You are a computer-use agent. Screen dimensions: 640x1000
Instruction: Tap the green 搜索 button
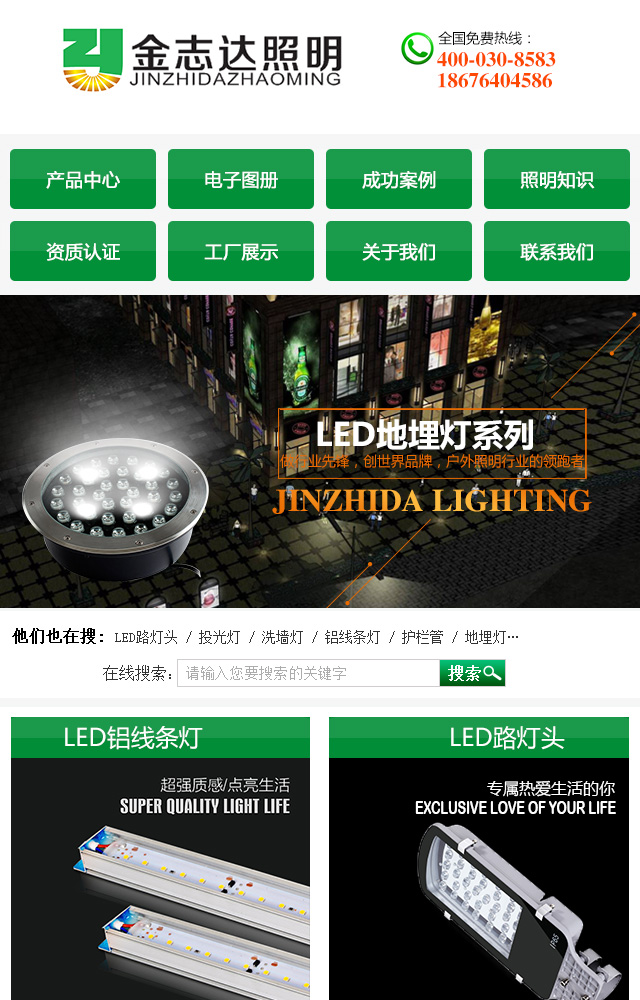[472, 673]
